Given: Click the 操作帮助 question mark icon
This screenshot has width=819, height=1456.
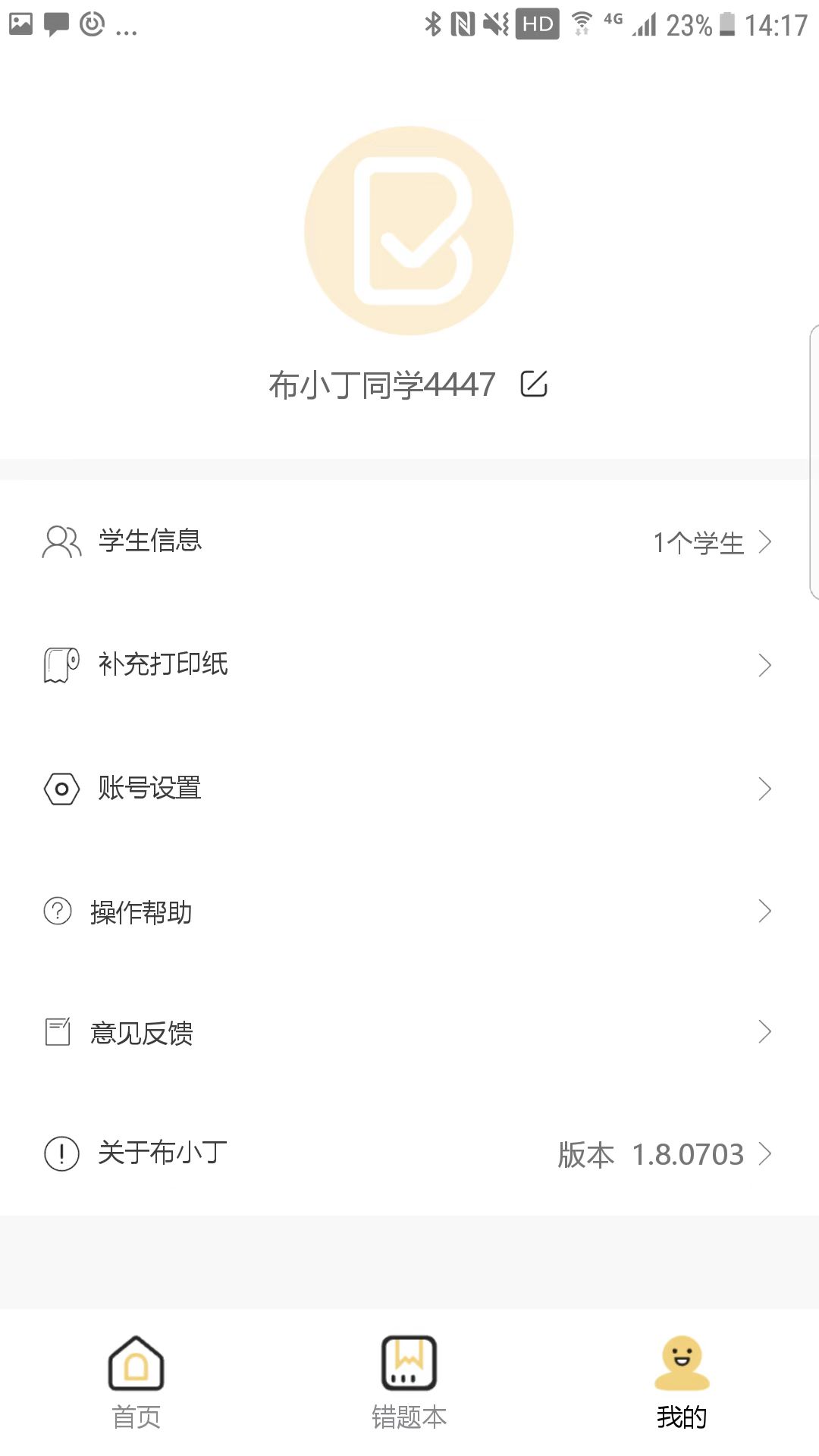Looking at the screenshot, I should tap(59, 912).
